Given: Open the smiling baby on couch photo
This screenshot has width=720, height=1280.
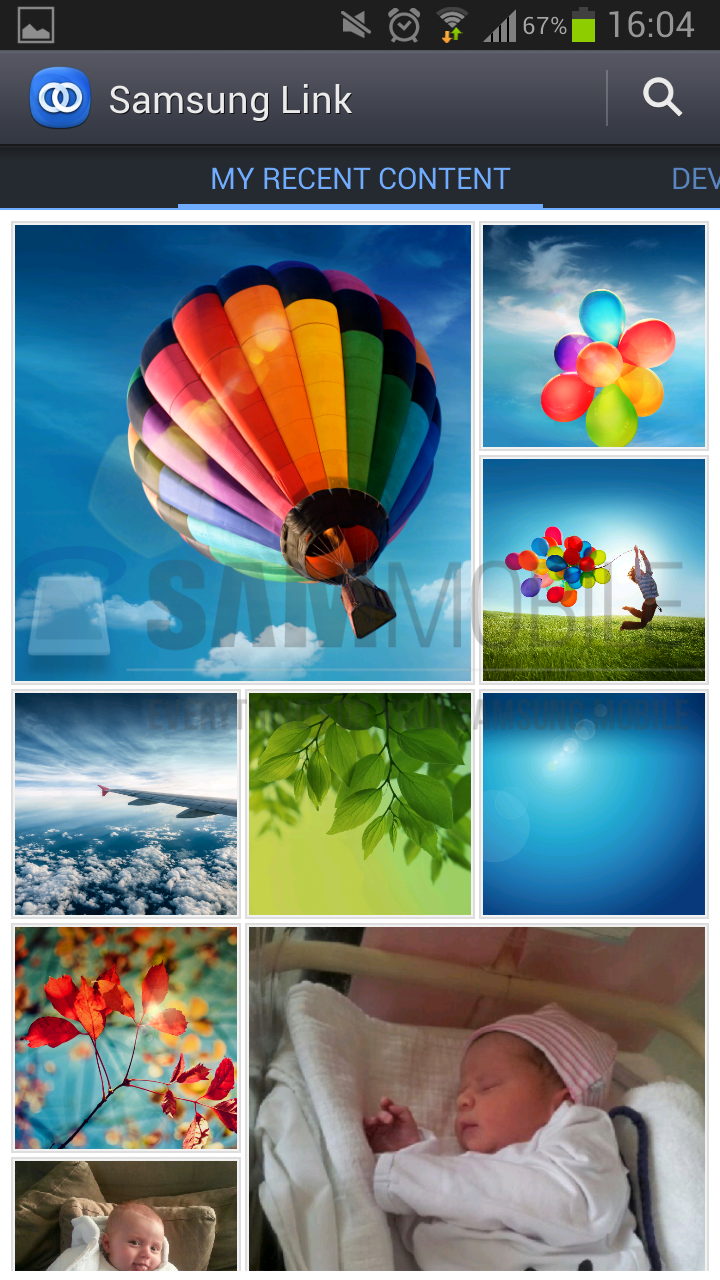Looking at the screenshot, I should (x=126, y=1218).
